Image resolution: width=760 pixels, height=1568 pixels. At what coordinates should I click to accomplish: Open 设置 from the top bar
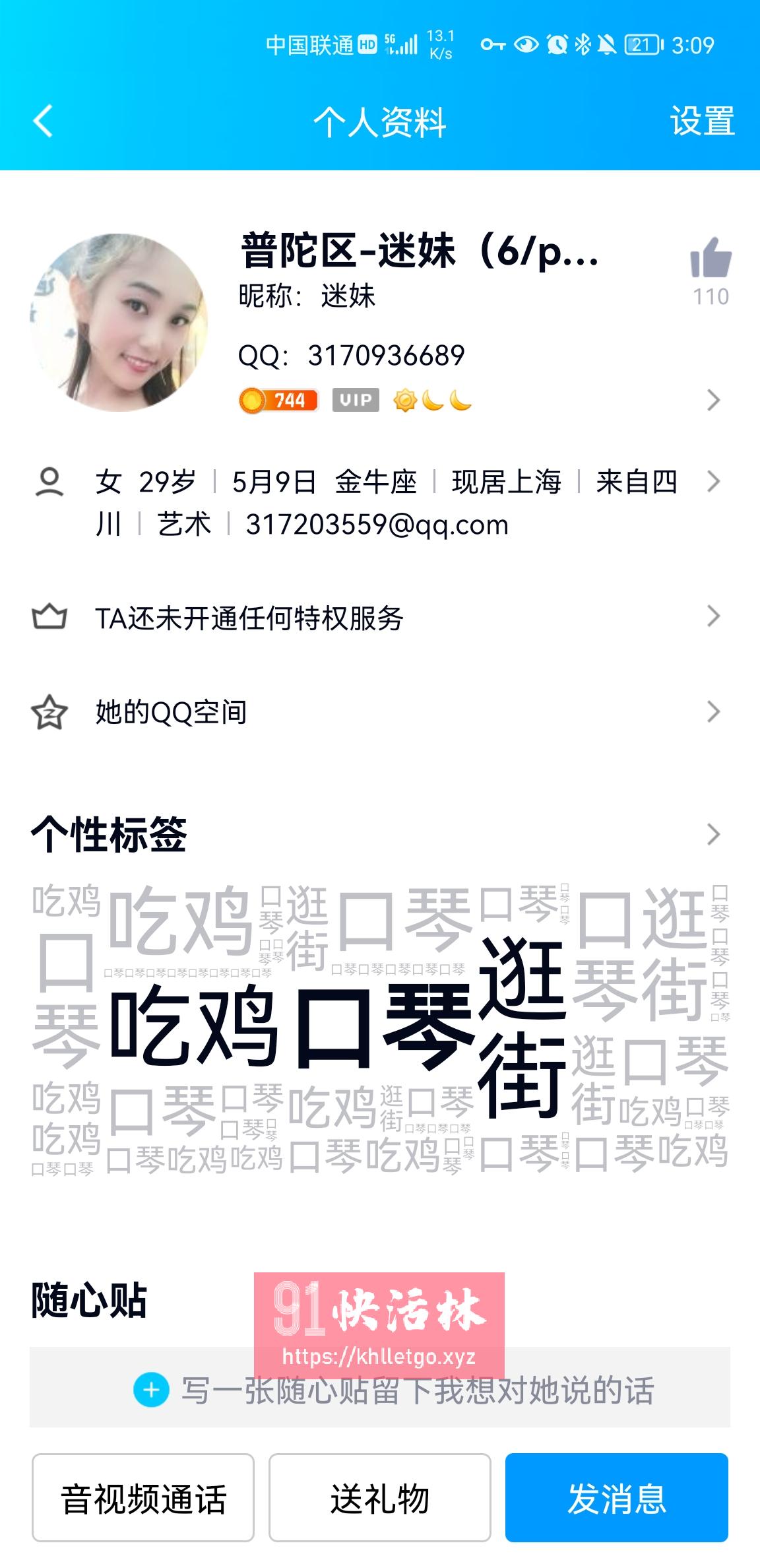click(702, 121)
